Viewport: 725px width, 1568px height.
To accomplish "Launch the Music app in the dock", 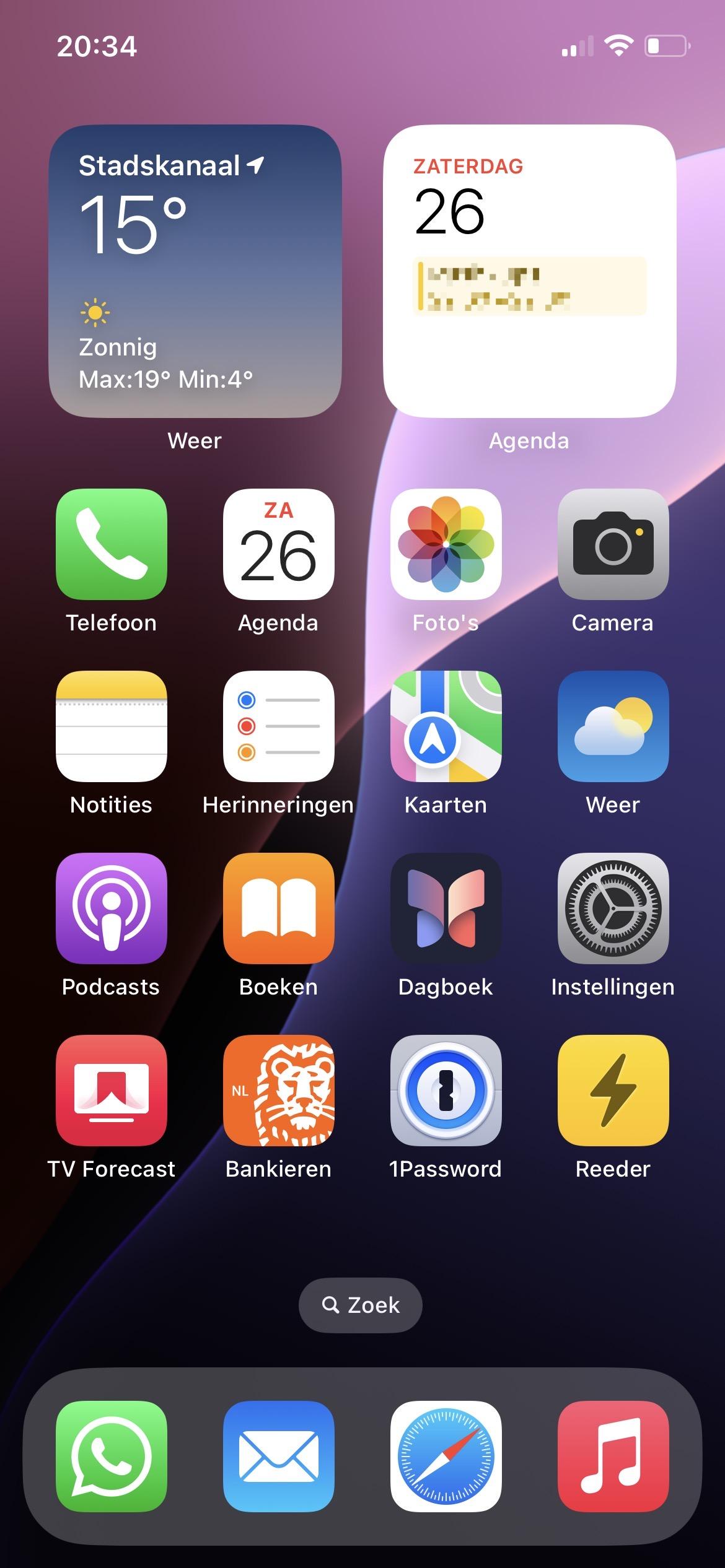I will pos(613,1457).
